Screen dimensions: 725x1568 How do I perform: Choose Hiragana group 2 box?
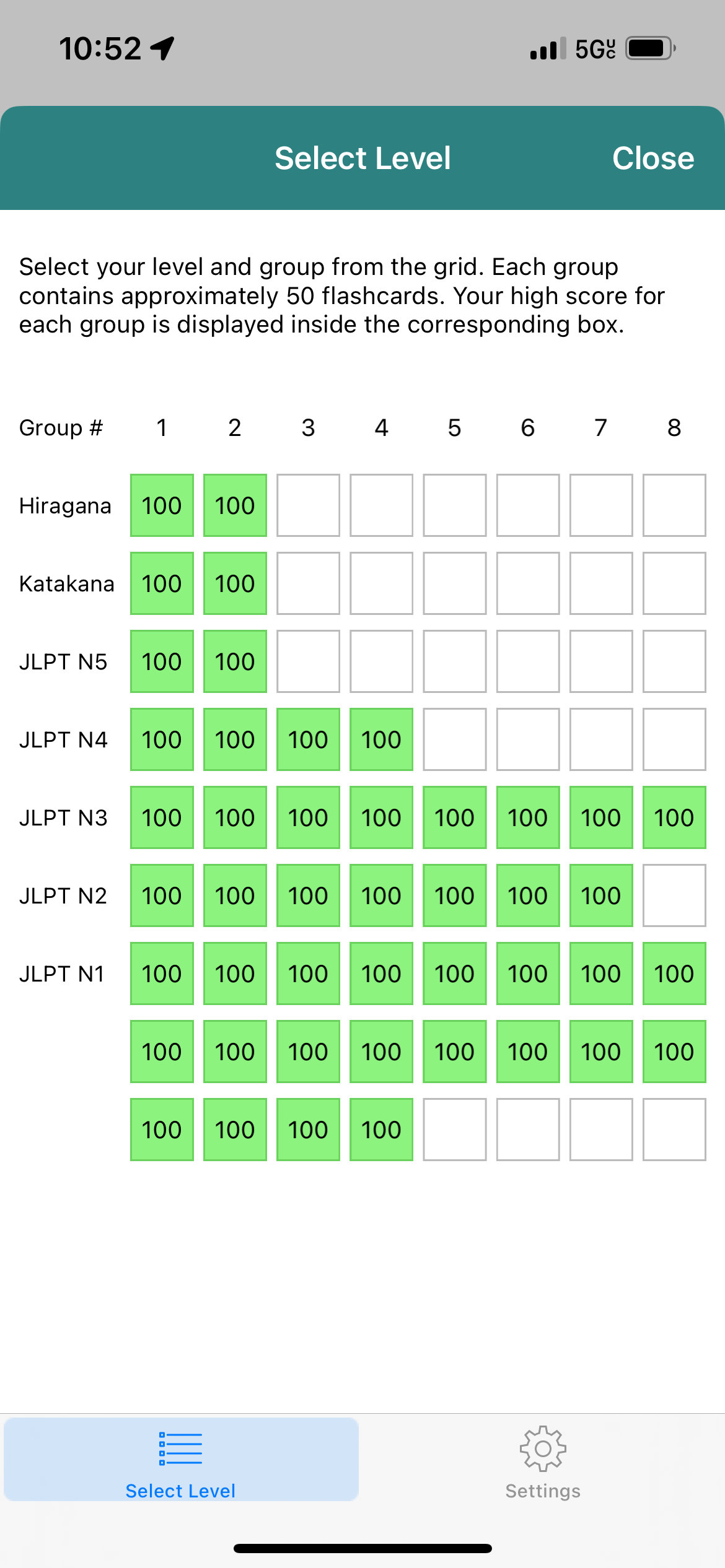click(235, 505)
